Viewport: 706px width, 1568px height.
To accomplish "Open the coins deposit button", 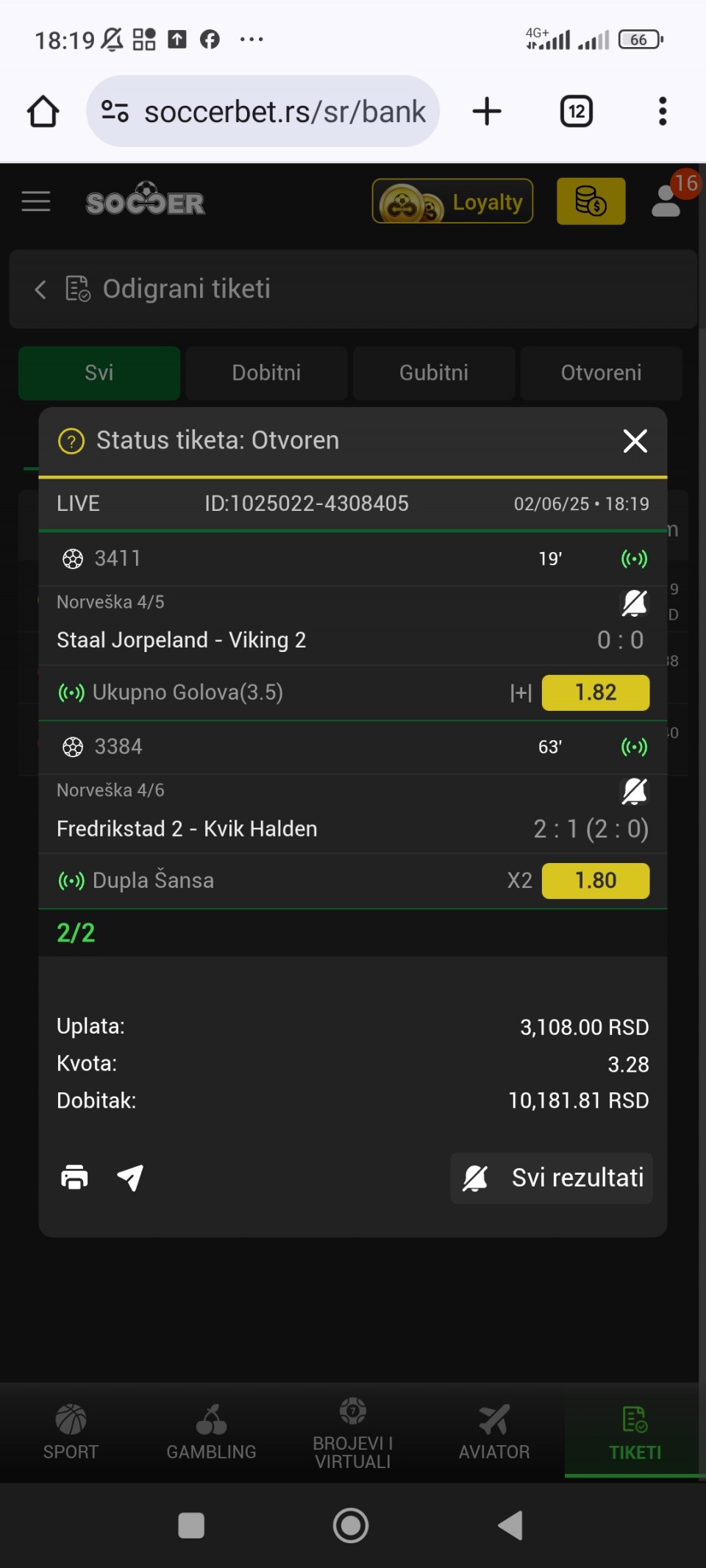I will pyautogui.click(x=591, y=201).
